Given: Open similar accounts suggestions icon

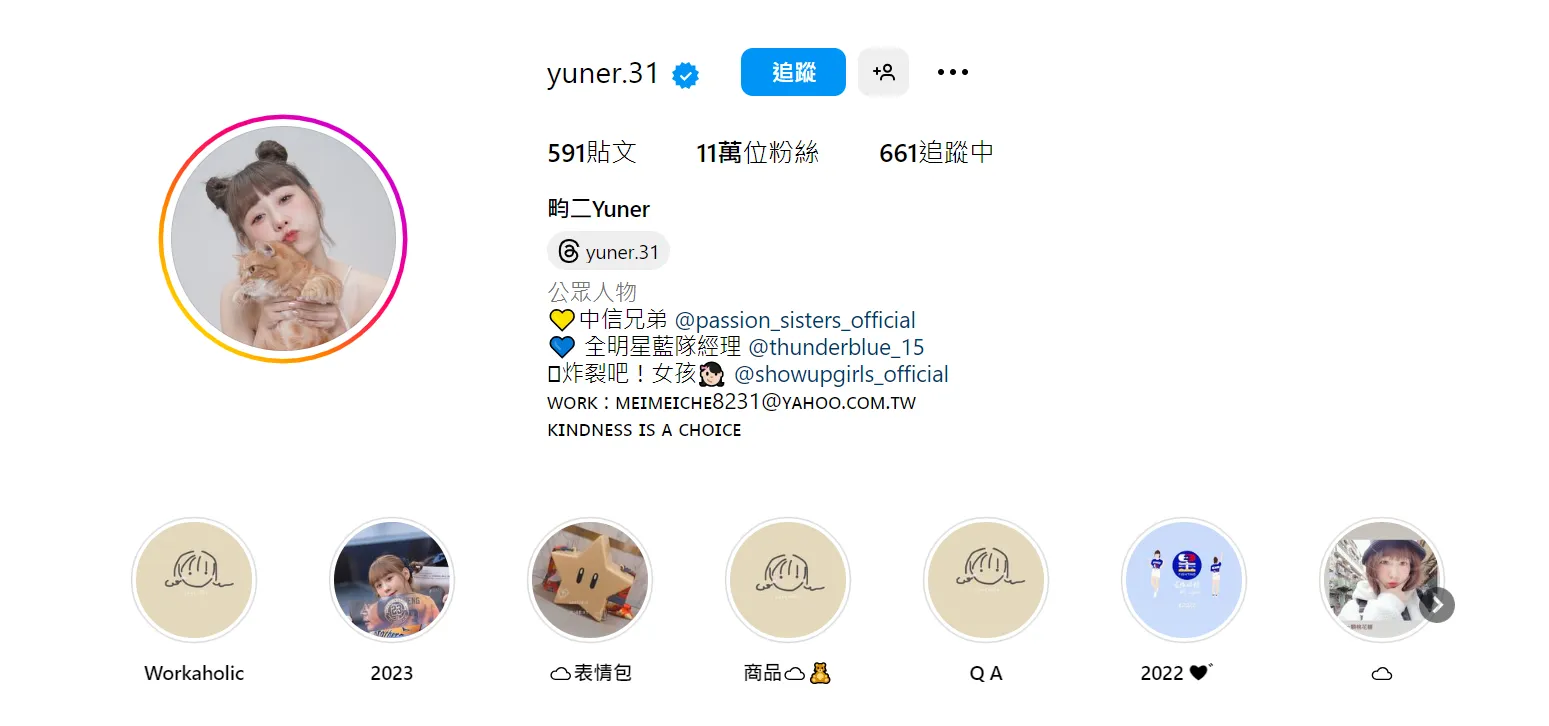Looking at the screenshot, I should click(x=883, y=72).
